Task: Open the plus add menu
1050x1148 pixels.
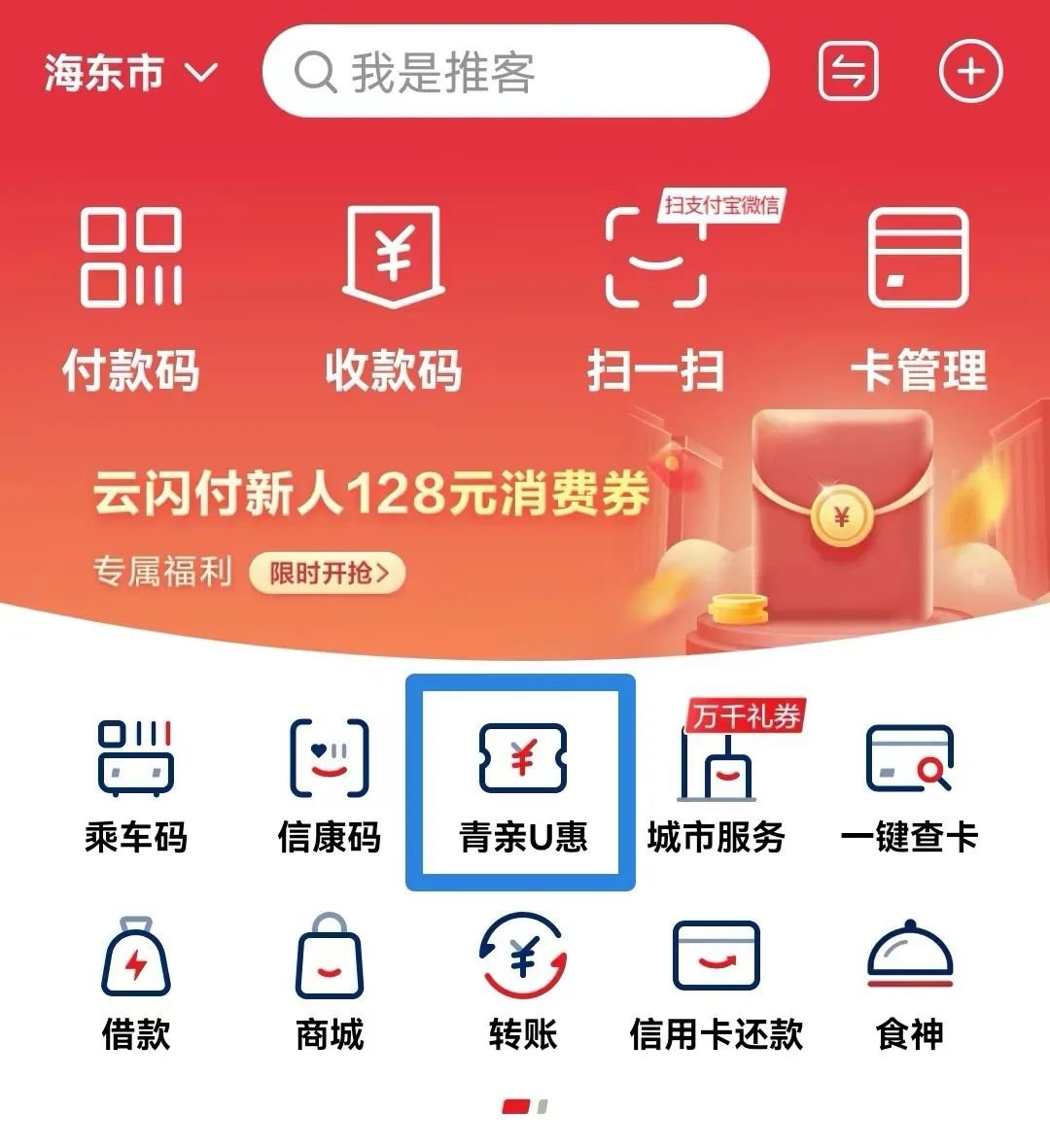Action: point(969,72)
